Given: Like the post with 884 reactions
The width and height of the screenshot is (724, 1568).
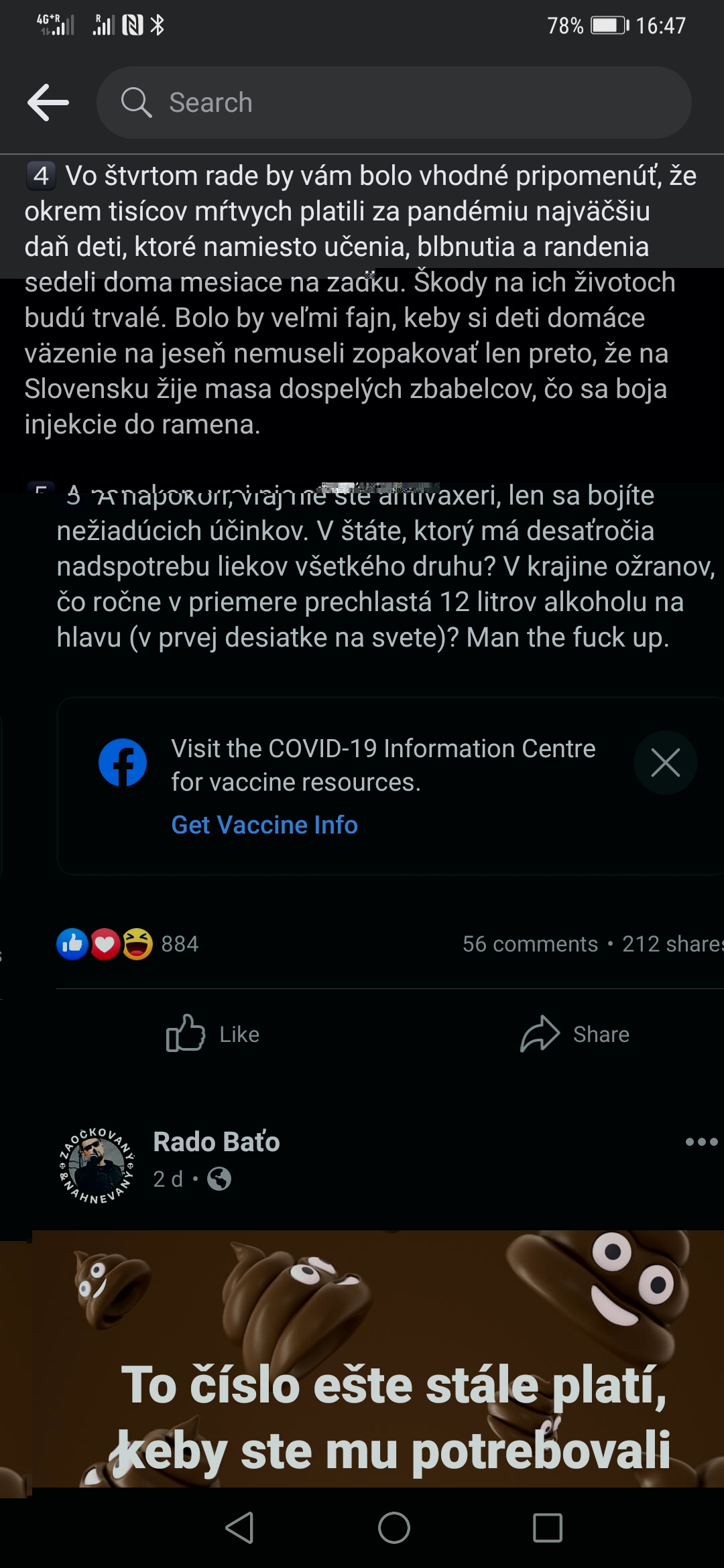Looking at the screenshot, I should click(213, 1034).
